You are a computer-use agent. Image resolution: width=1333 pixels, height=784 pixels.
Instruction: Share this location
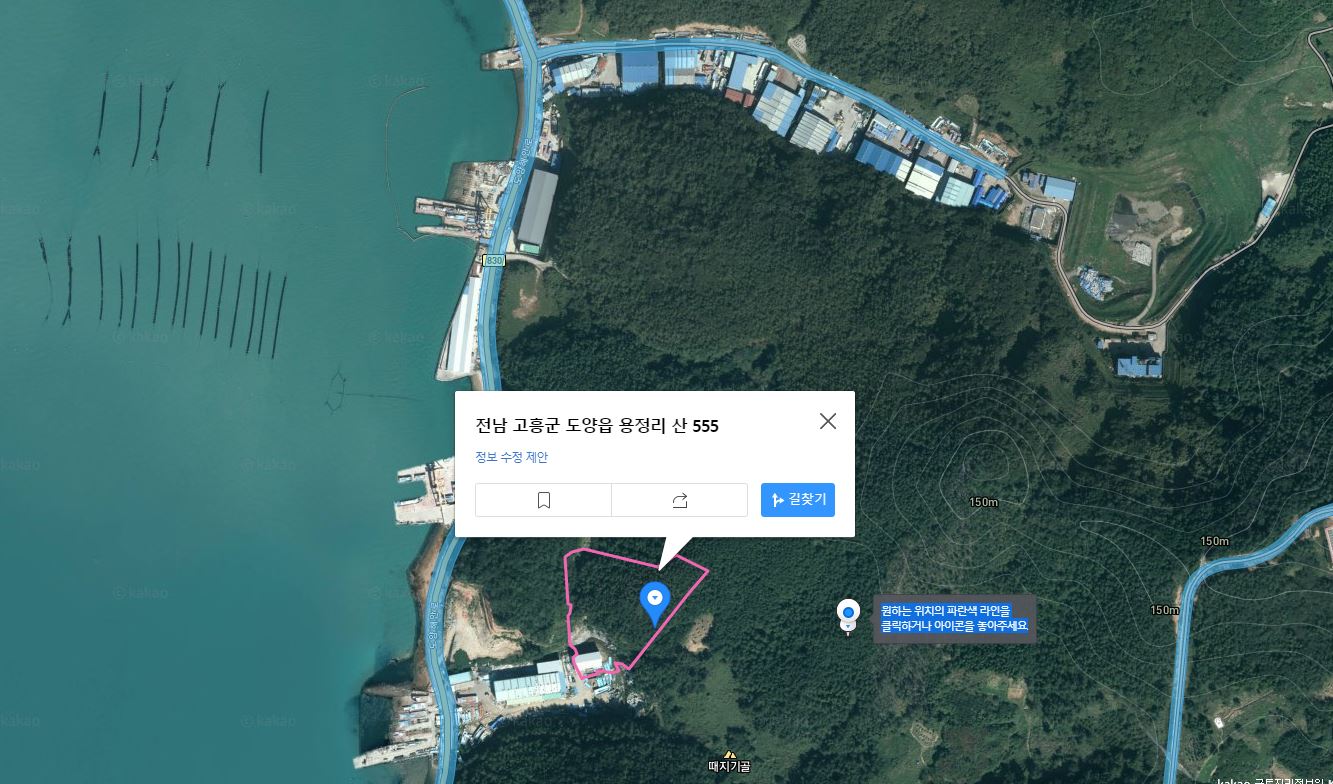[679, 500]
